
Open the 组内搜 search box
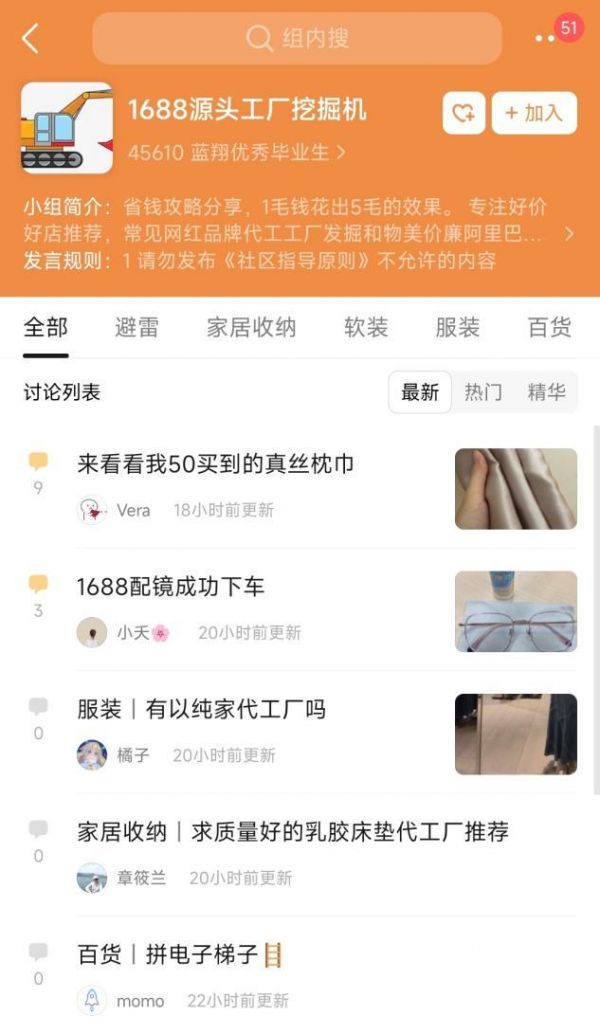[297, 39]
